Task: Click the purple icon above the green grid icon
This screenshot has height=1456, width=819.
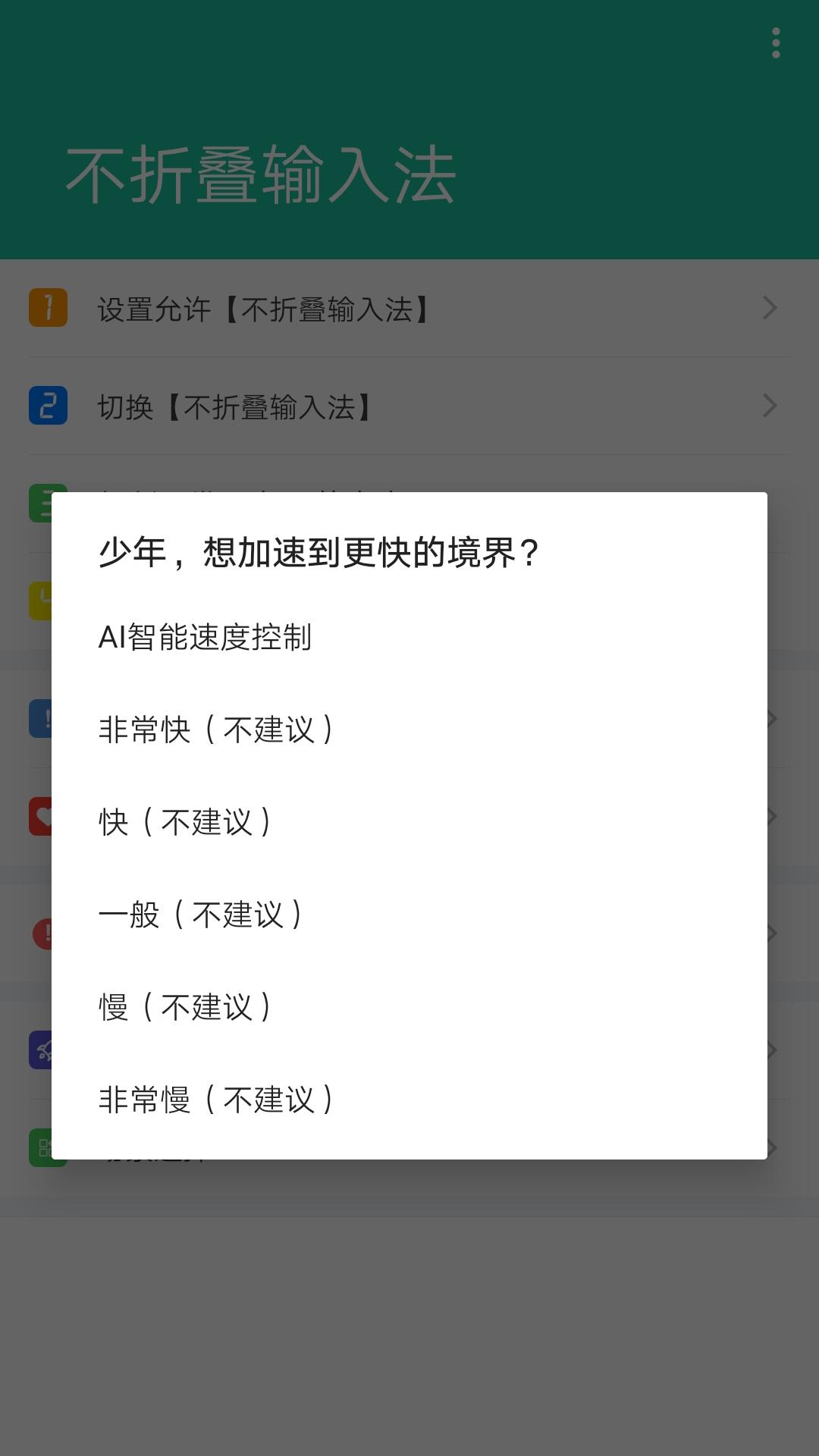Action: tap(47, 1050)
